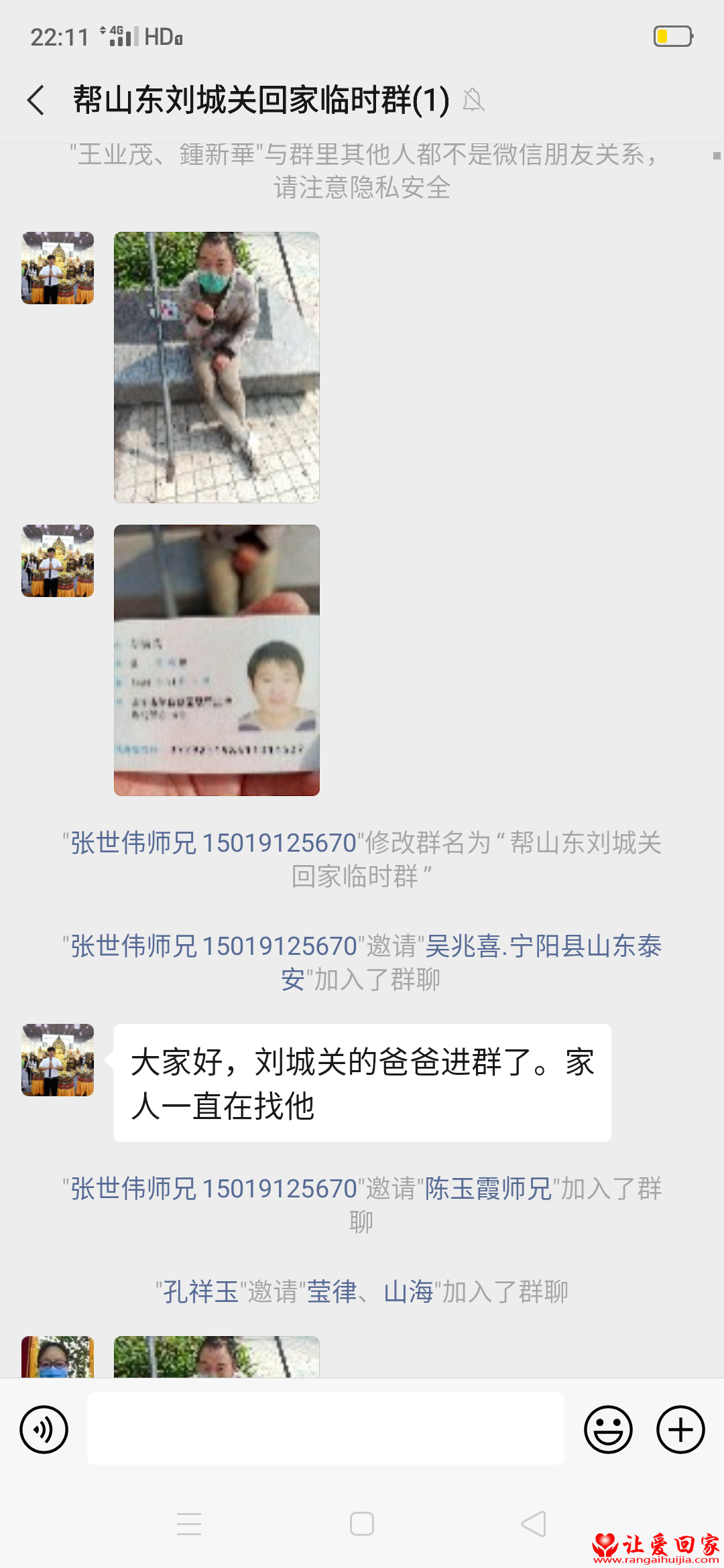Open profile of 孔祥玉

(201, 1291)
